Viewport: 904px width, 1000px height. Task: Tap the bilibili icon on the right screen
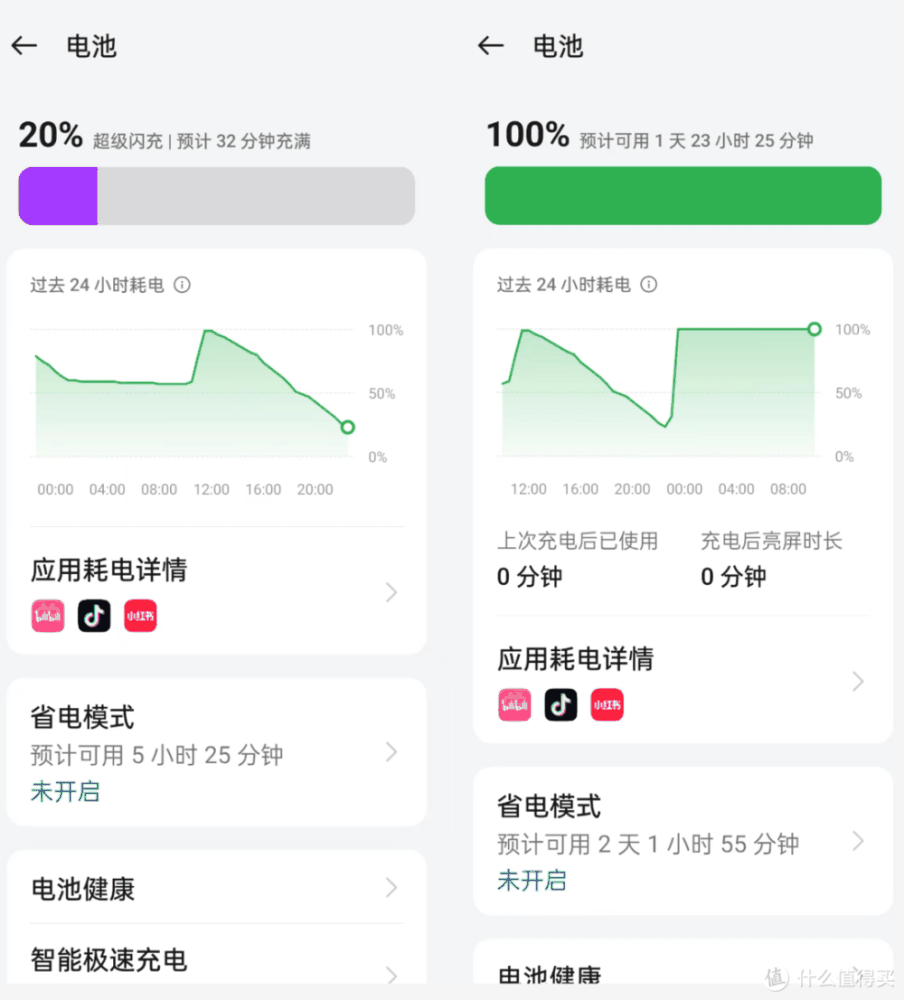click(515, 705)
